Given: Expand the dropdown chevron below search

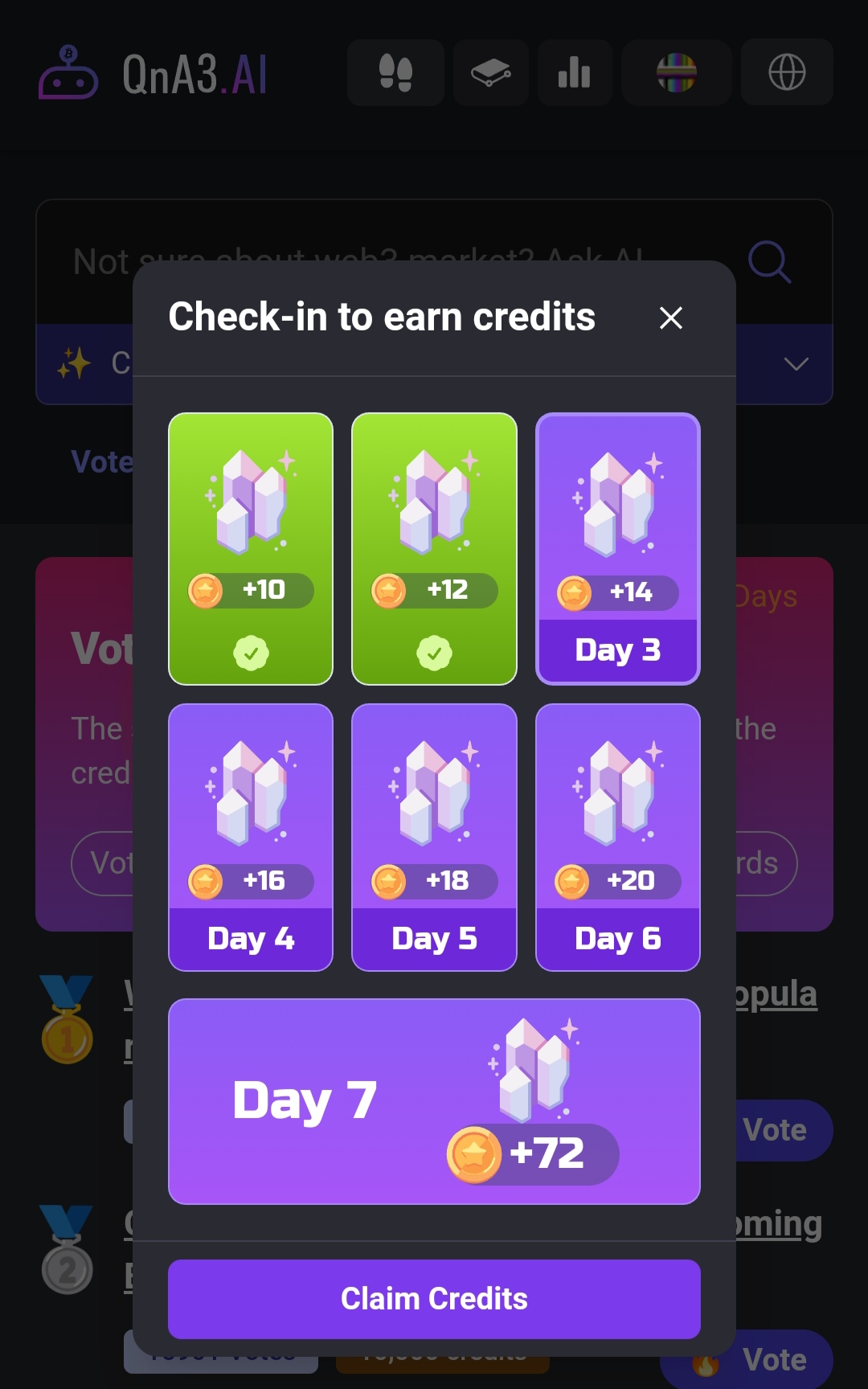Looking at the screenshot, I should 796,364.
